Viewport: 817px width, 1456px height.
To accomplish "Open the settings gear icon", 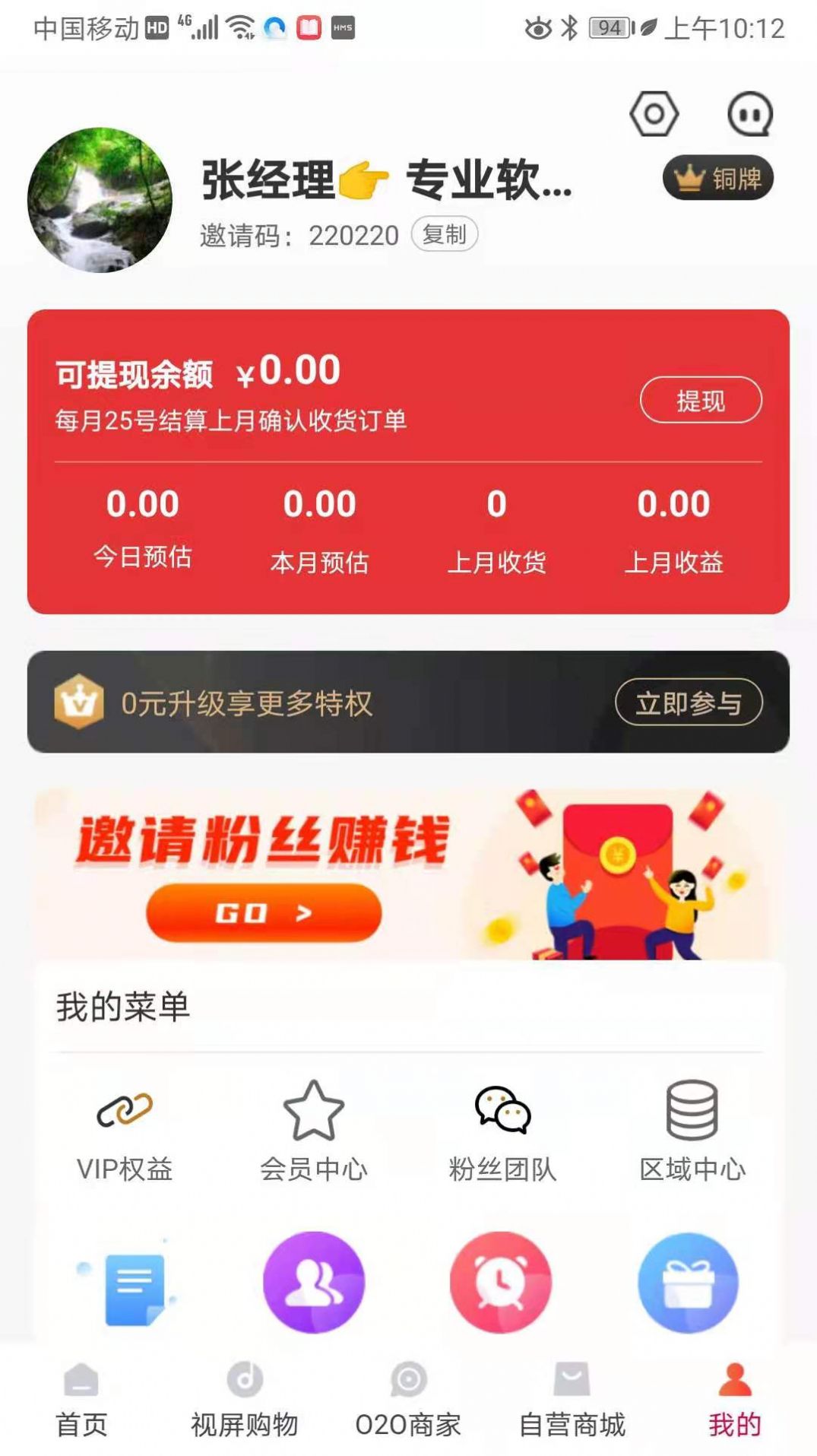I will pos(654,114).
